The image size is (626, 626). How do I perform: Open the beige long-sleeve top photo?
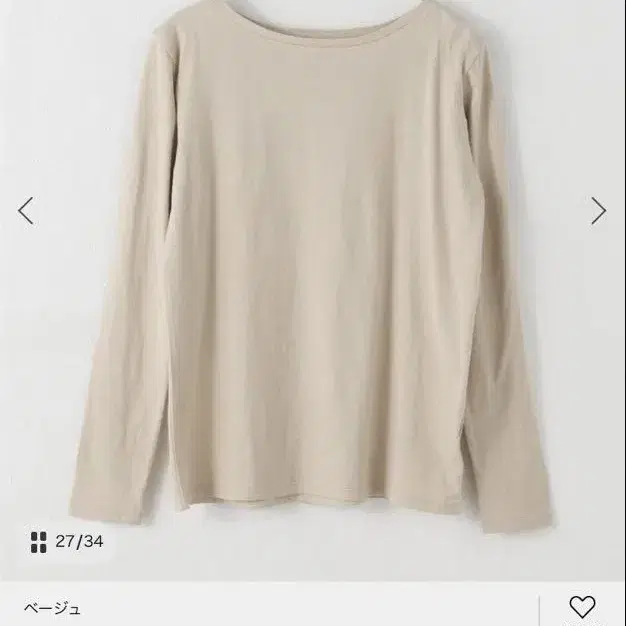click(x=312, y=270)
